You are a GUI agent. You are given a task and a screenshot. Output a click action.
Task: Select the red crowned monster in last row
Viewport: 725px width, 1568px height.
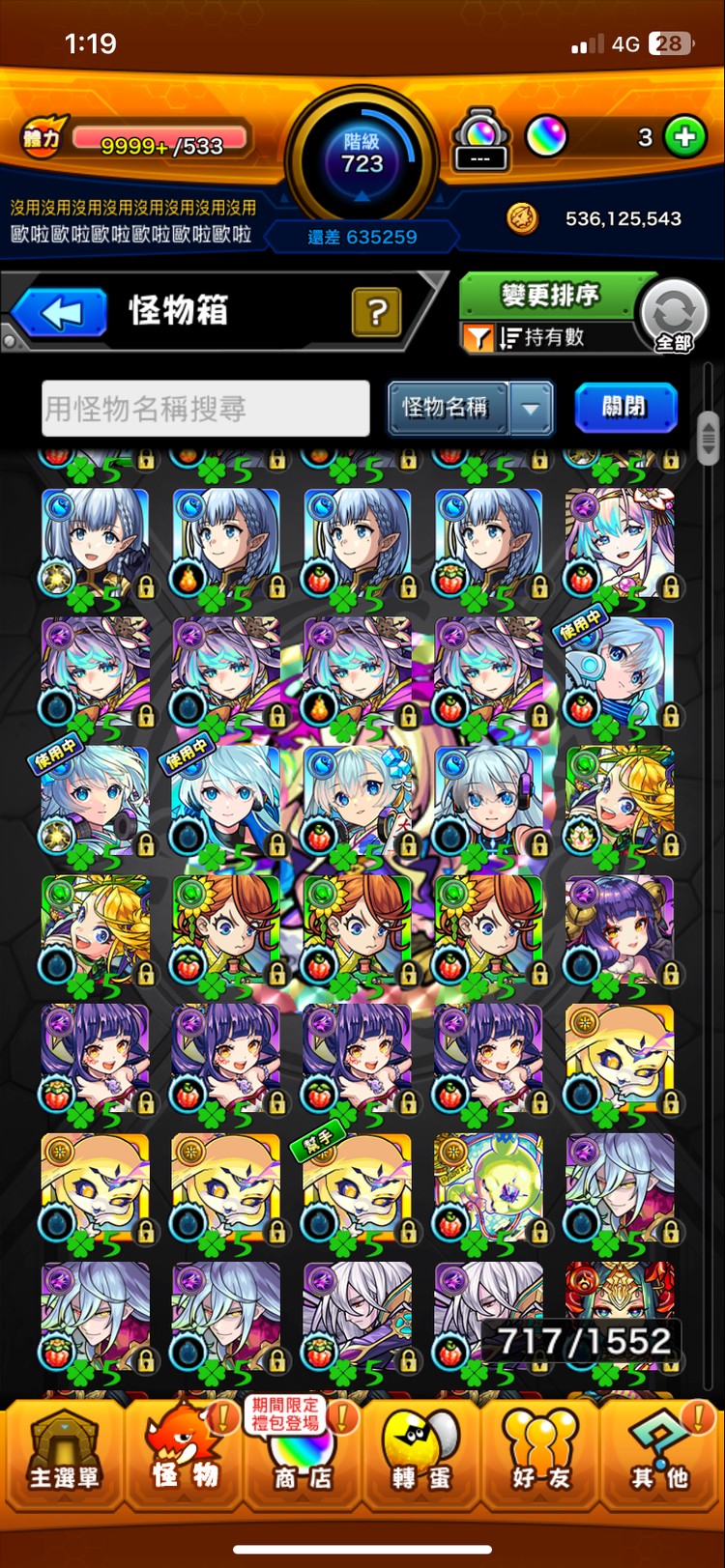point(620,1295)
